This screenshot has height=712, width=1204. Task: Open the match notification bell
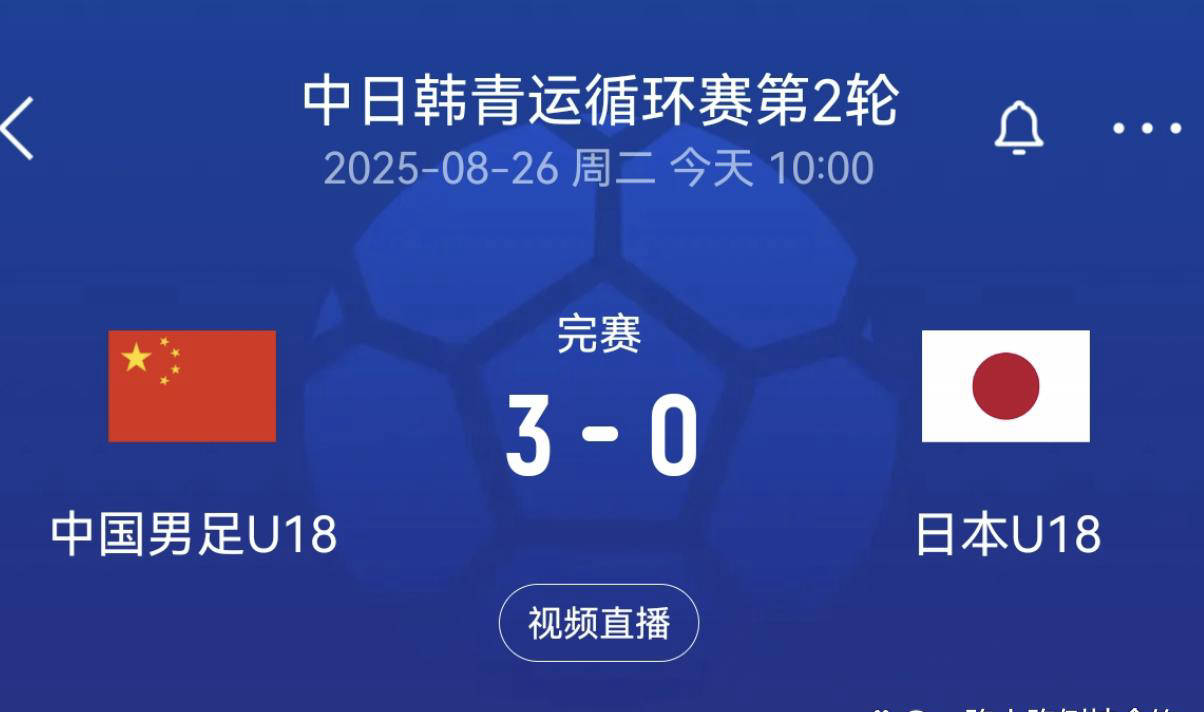[x=1018, y=128]
